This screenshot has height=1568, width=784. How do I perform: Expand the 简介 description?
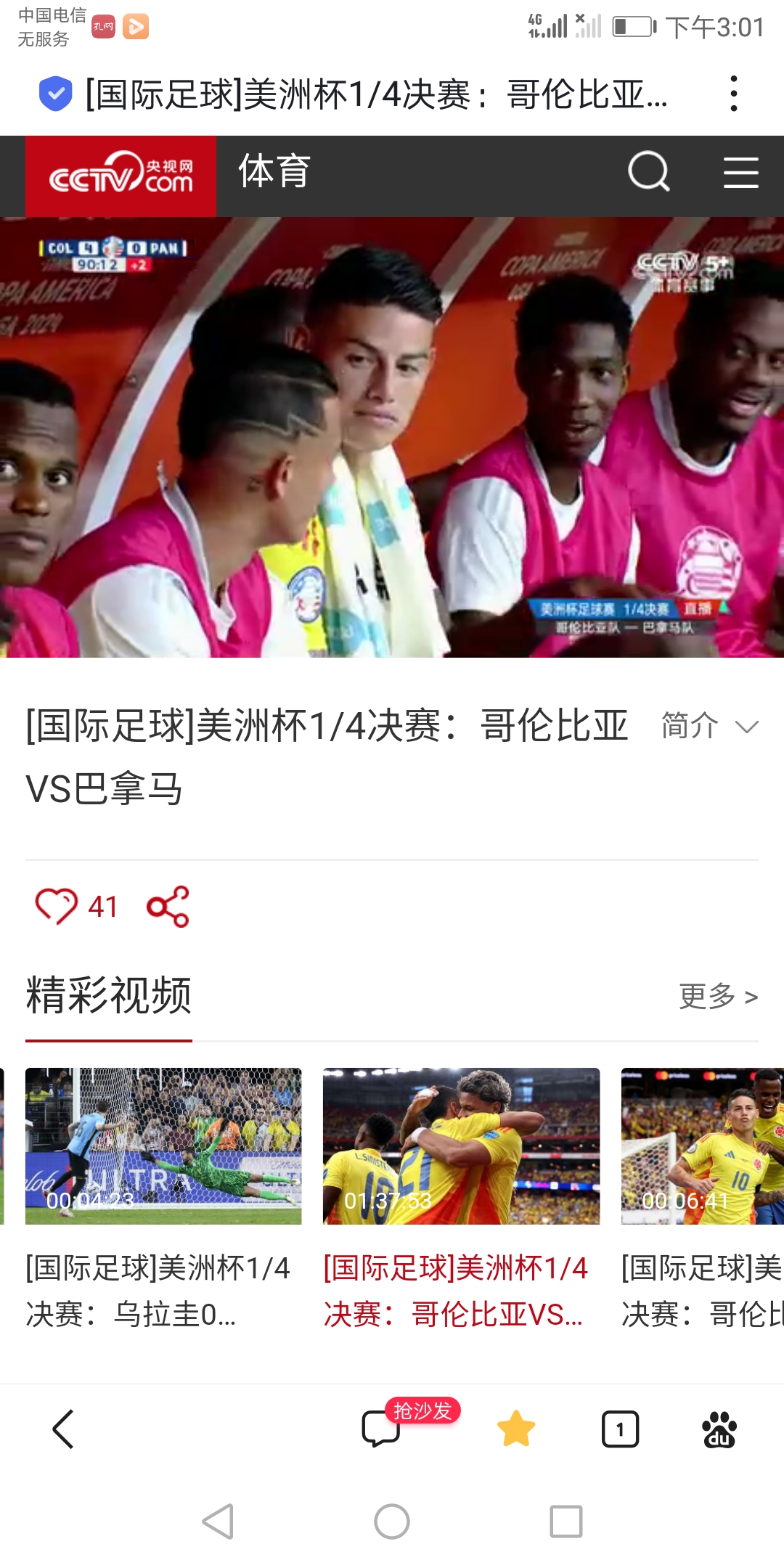click(x=709, y=726)
